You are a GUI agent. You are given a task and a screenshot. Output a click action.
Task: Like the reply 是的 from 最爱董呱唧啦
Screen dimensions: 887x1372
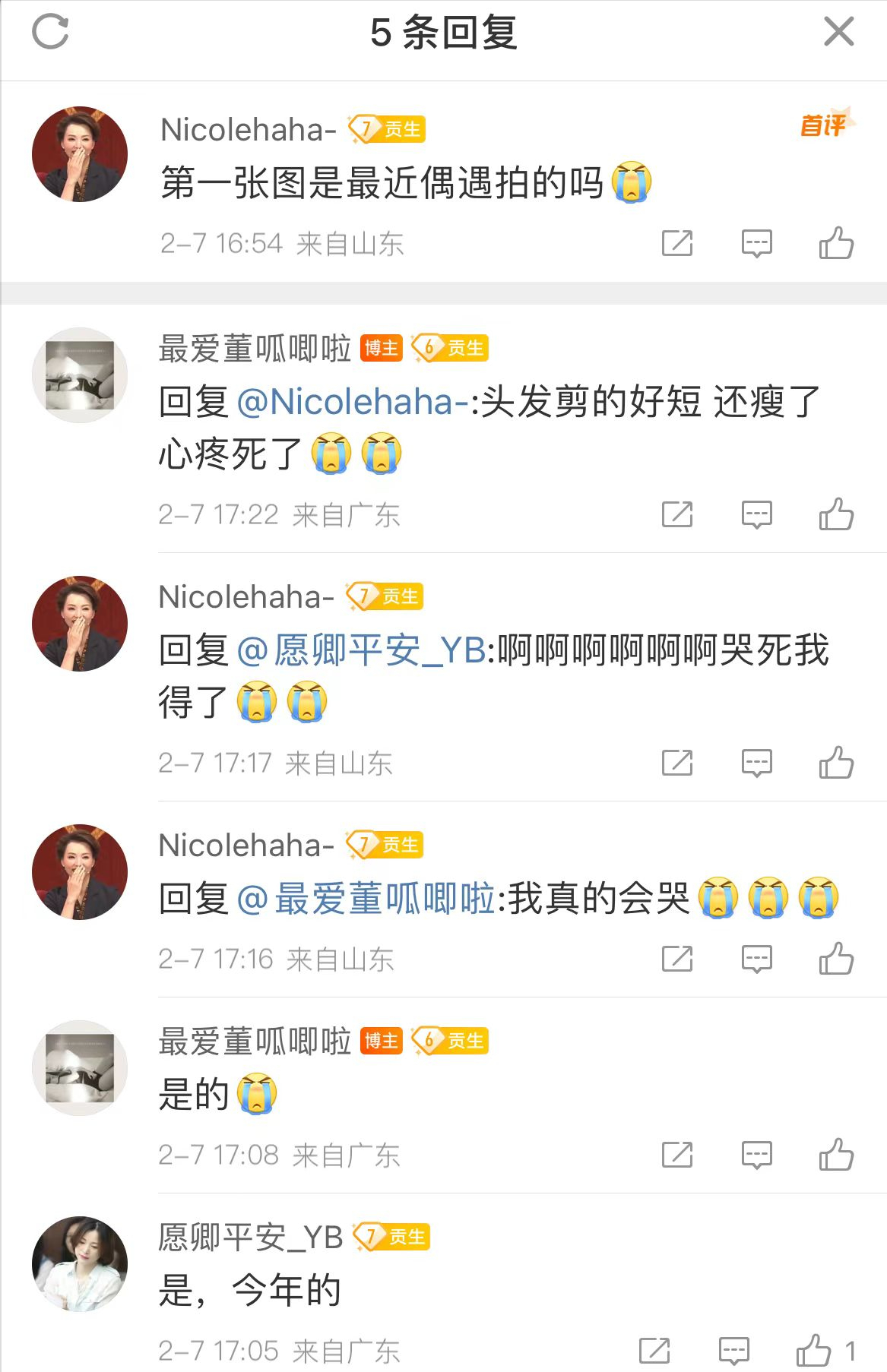click(835, 1155)
